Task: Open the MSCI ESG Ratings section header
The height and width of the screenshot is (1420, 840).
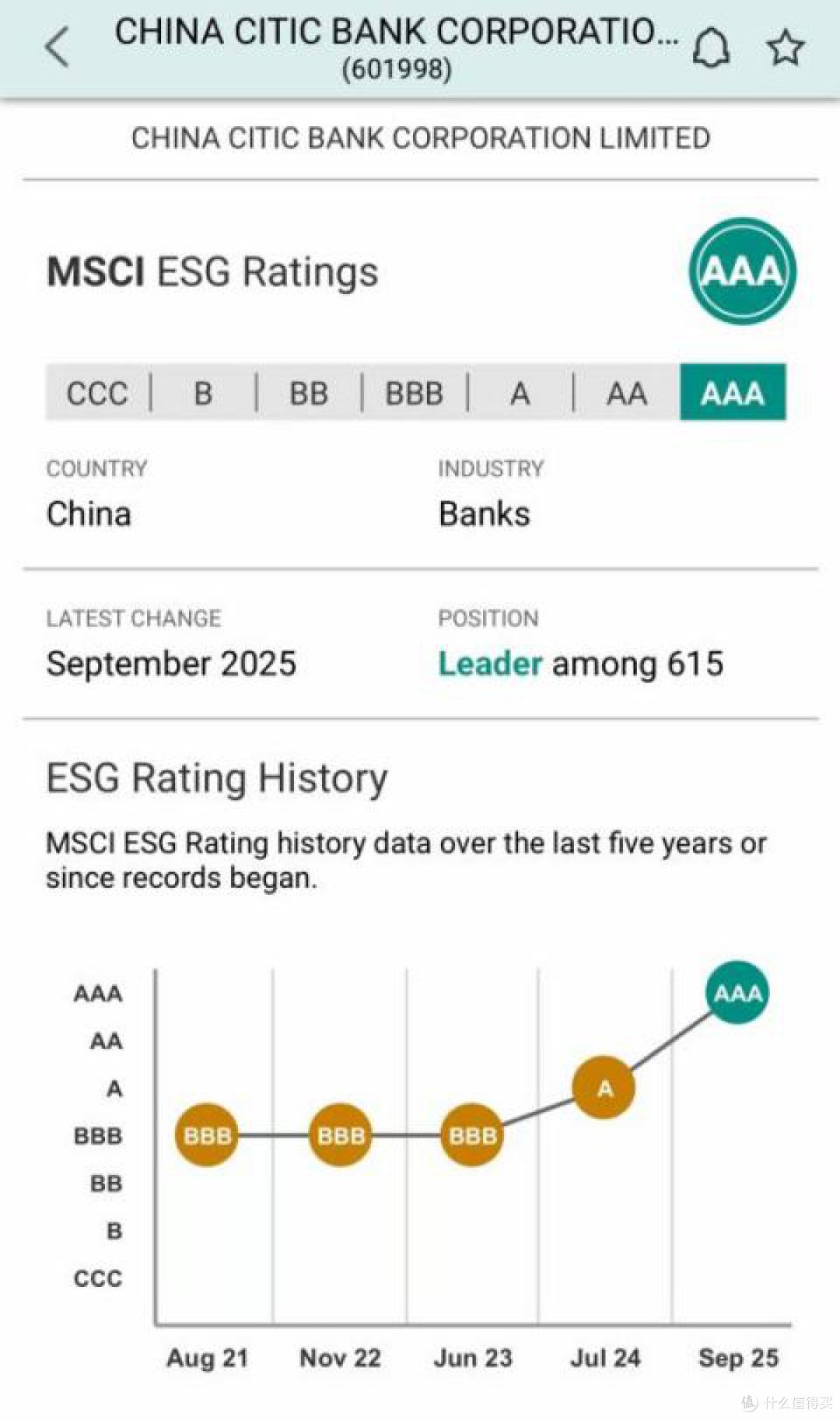Action: pos(212,272)
